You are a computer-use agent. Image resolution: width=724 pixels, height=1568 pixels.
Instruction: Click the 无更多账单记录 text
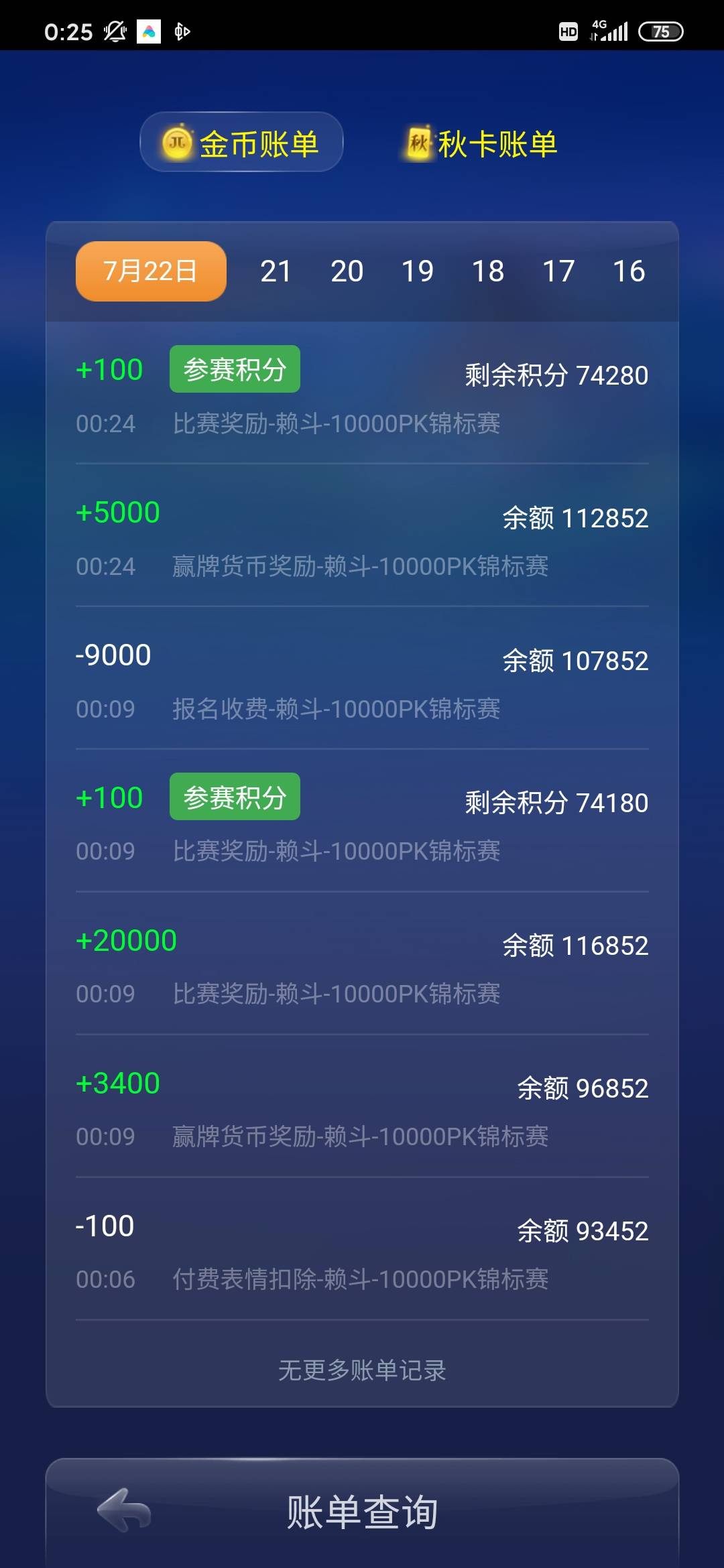[362, 1370]
